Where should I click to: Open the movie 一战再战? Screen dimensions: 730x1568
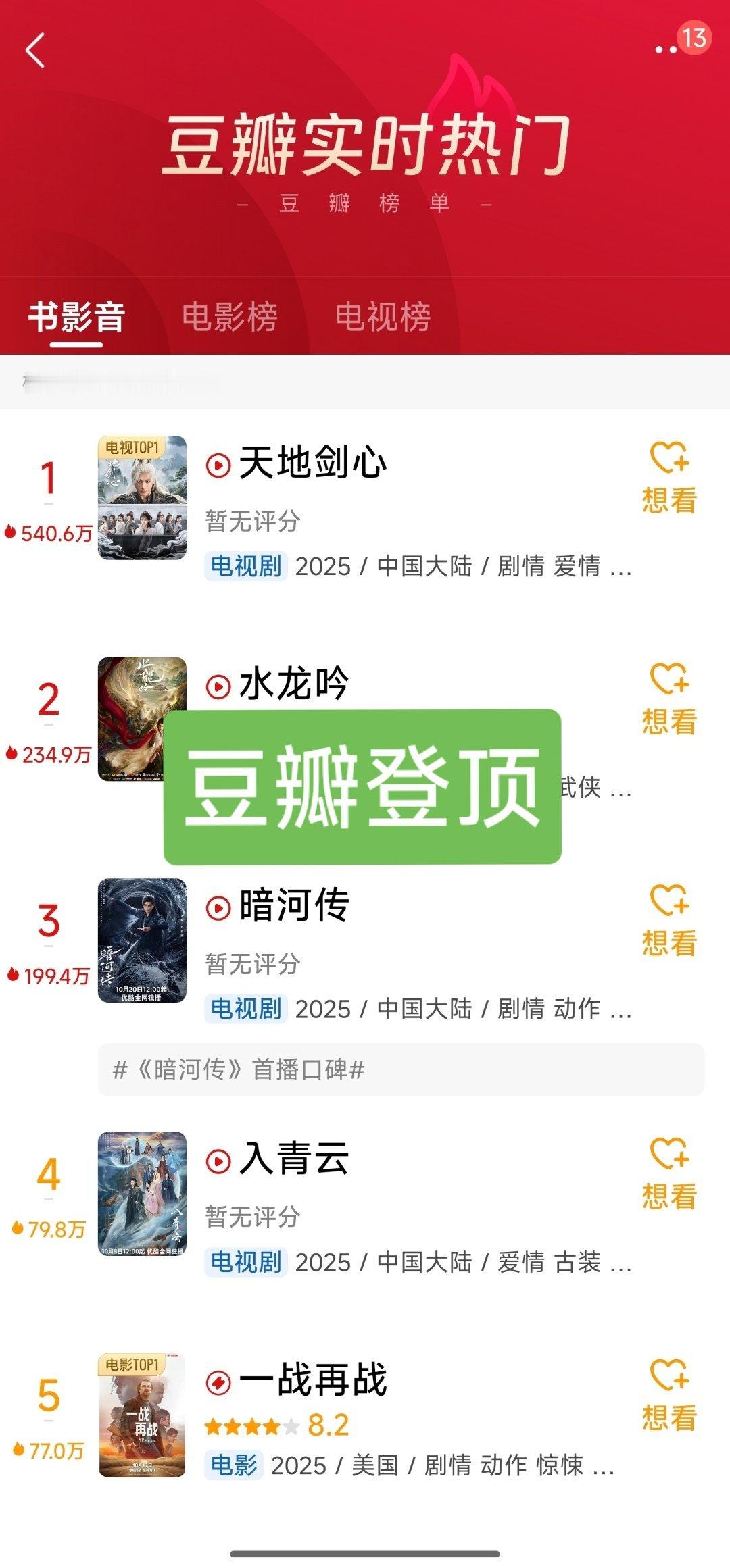click(313, 1380)
